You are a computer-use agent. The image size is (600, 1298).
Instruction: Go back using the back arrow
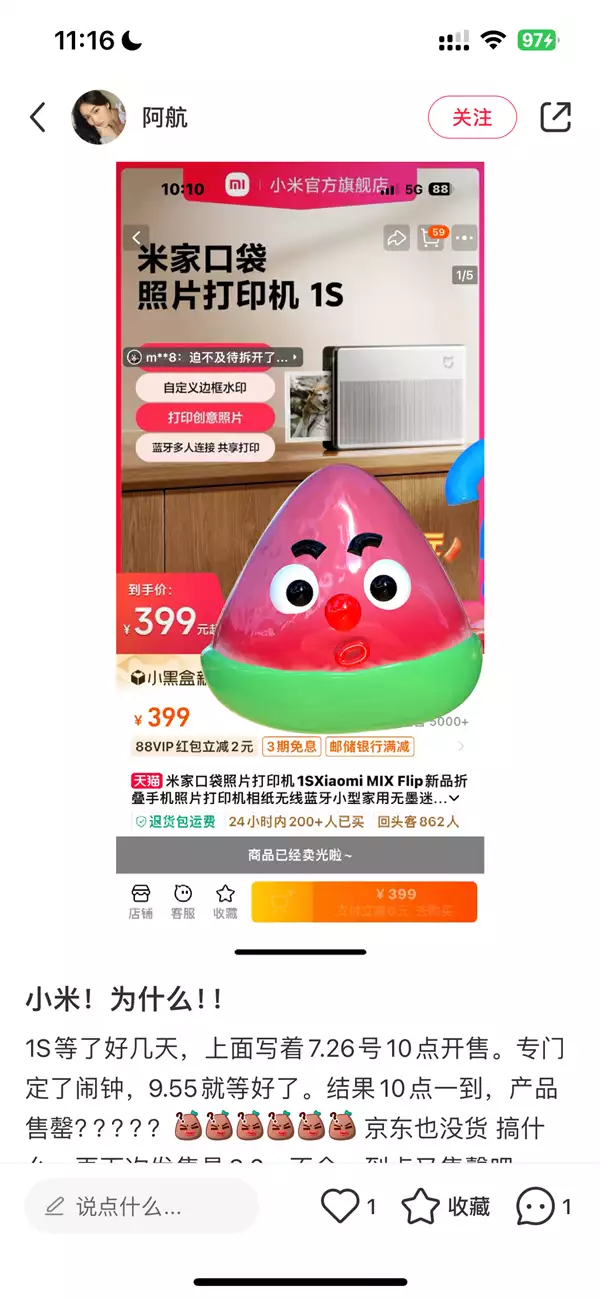point(38,117)
